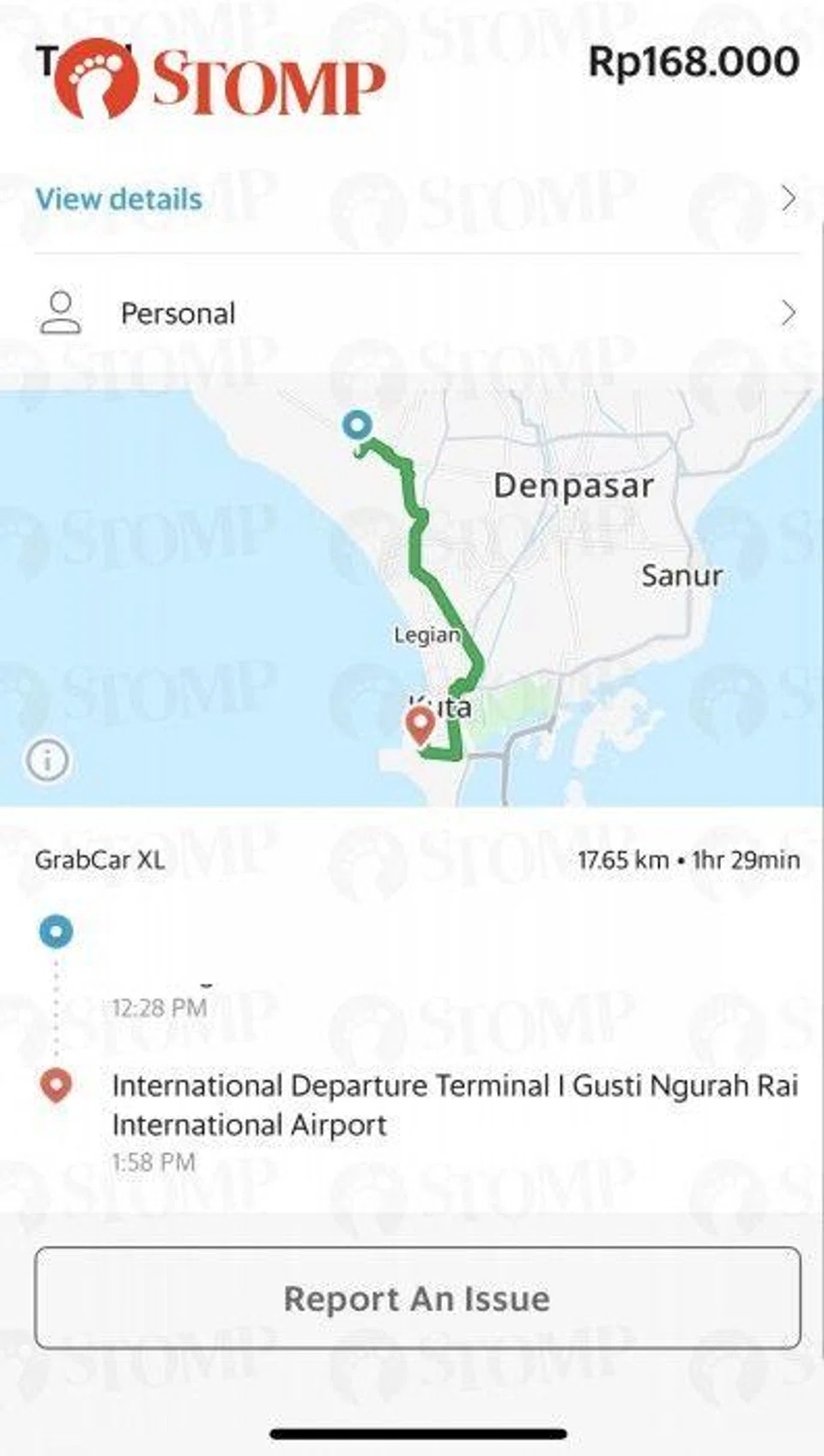
Task: Tap the map info icon
Action: [47, 760]
